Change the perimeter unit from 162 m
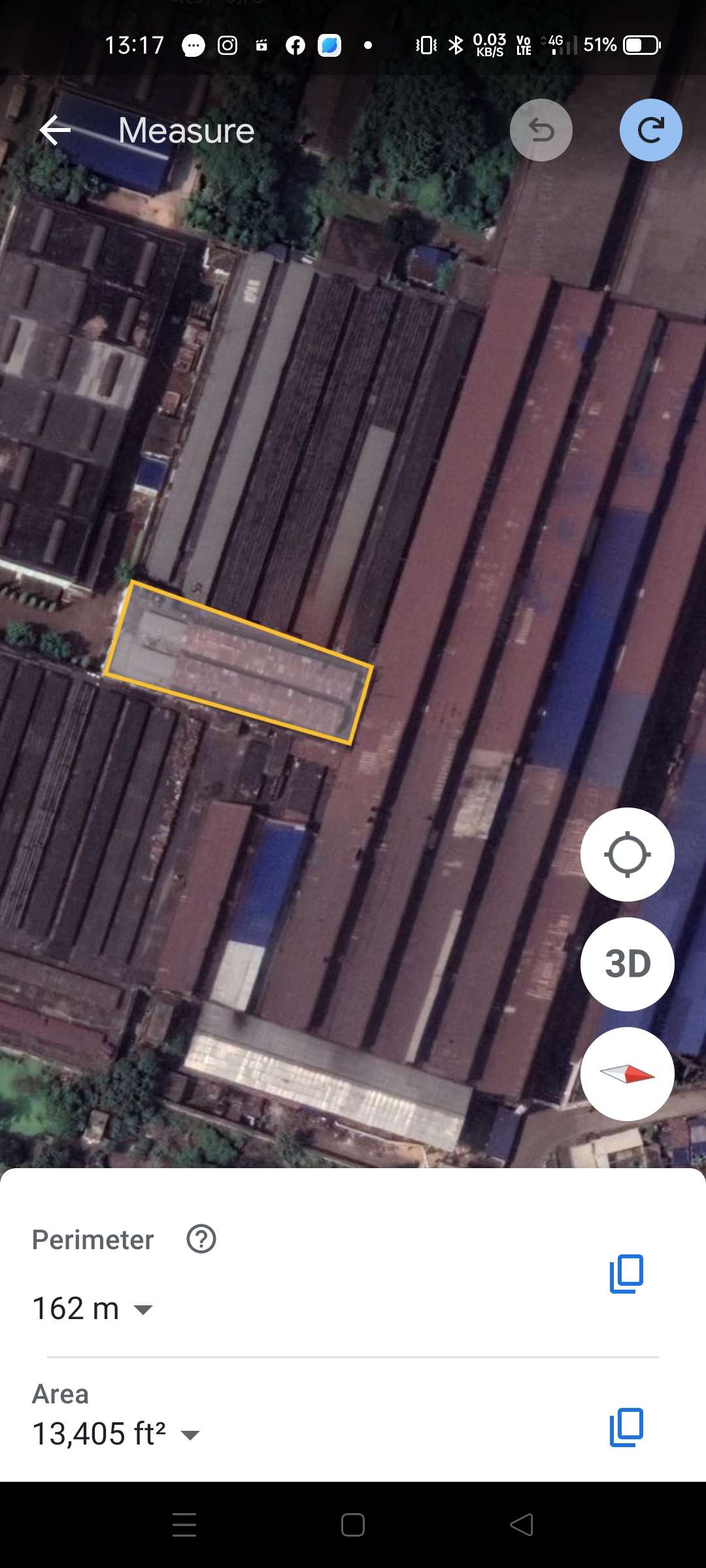Viewport: 706px width, 1568px height. pyautogui.click(x=92, y=1309)
